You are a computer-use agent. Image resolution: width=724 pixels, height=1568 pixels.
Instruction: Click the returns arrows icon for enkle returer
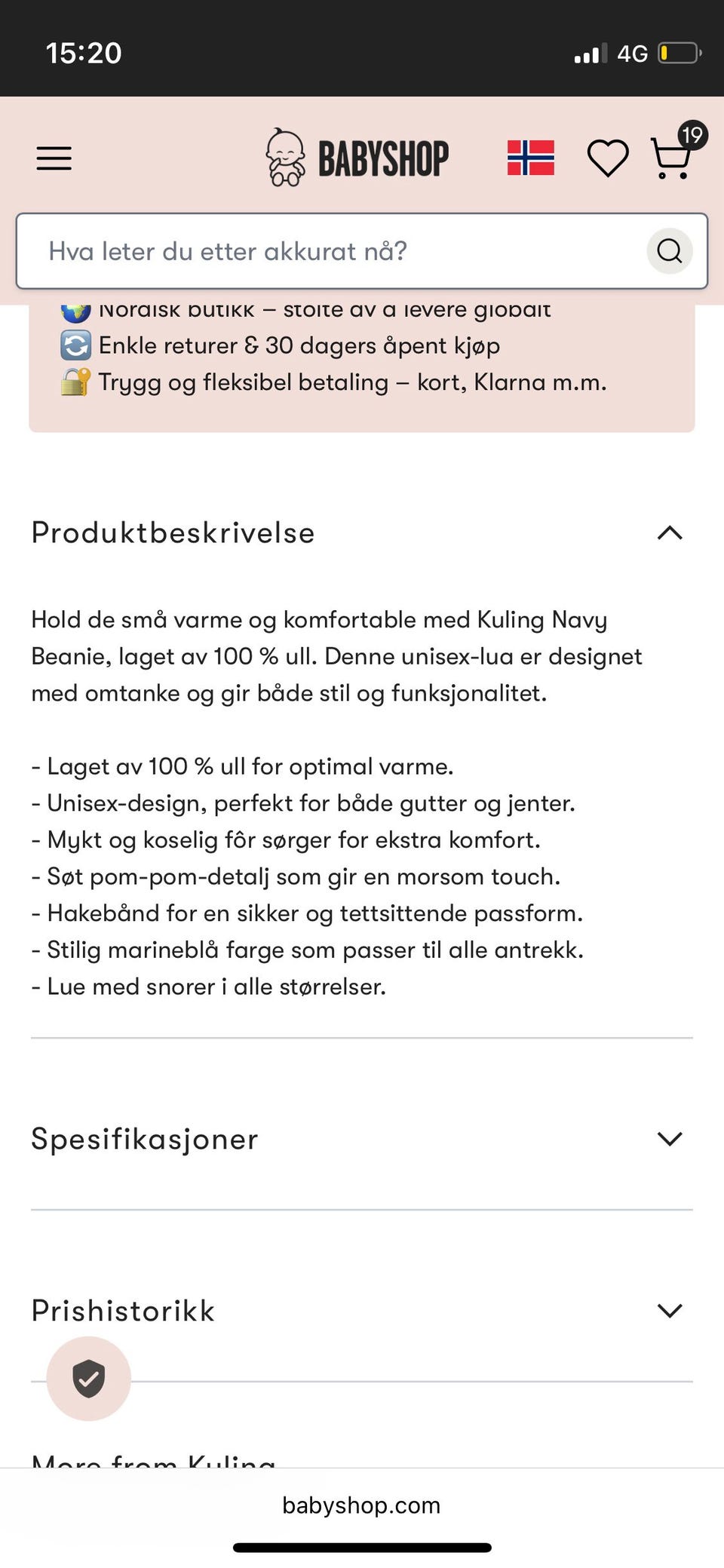[x=75, y=345]
